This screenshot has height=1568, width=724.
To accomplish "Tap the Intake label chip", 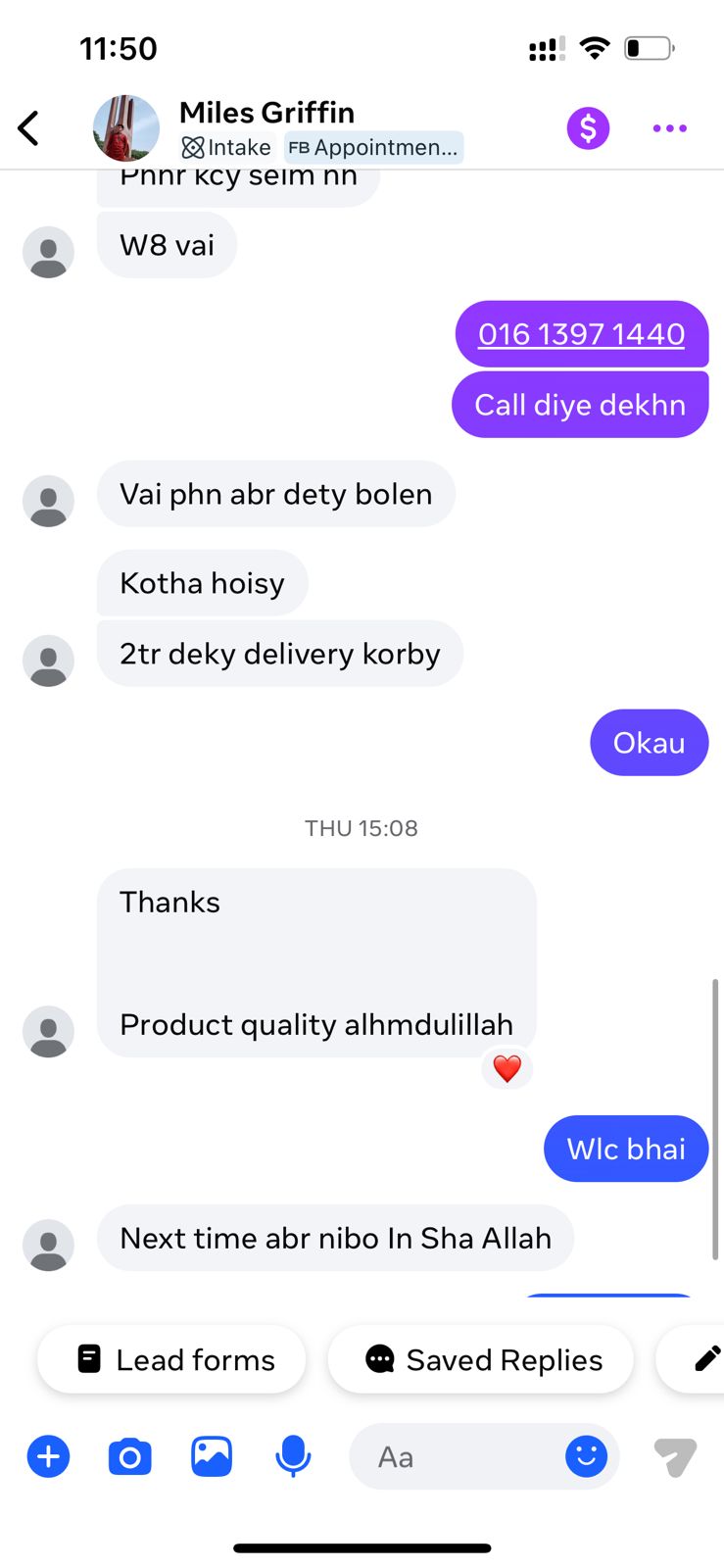I will 226,147.
